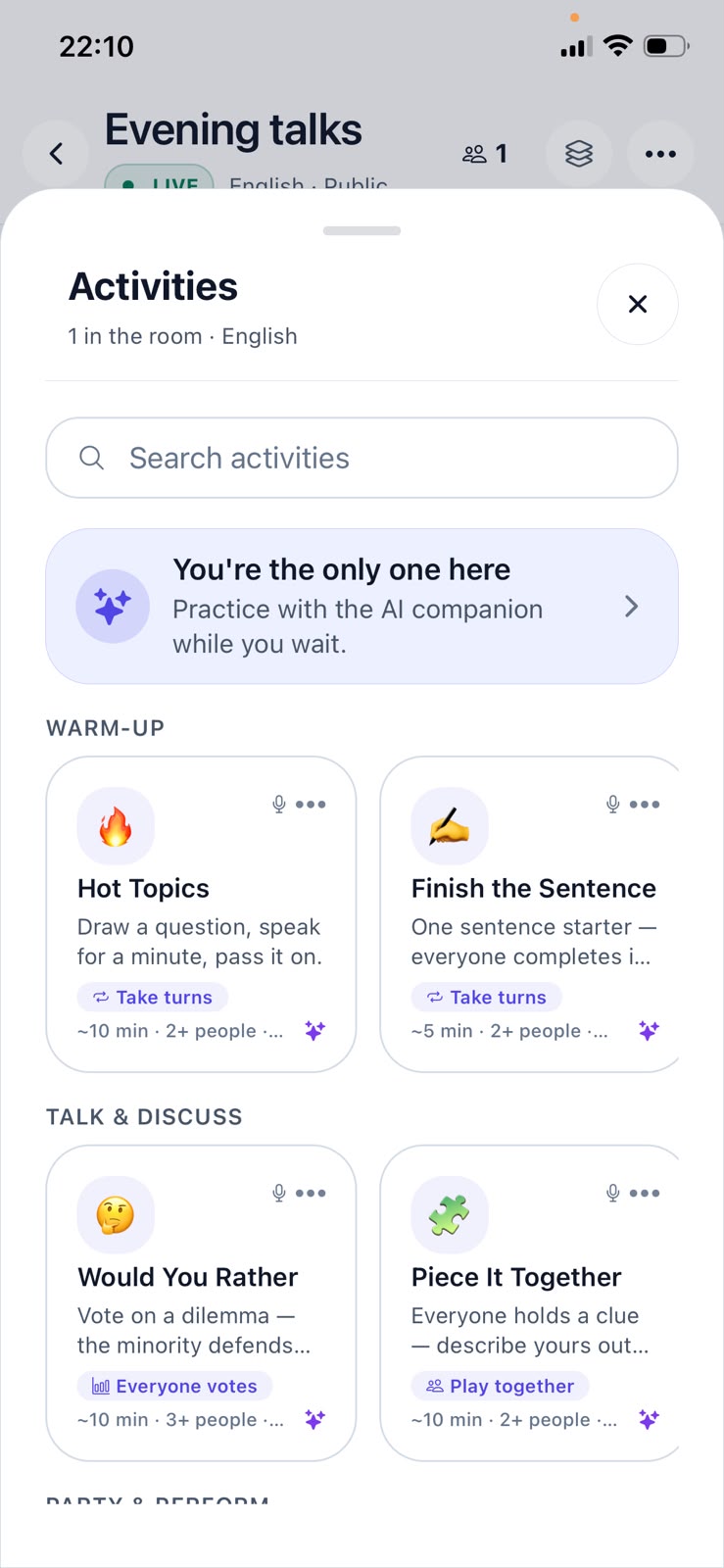Tap the Search activities field

click(362, 458)
